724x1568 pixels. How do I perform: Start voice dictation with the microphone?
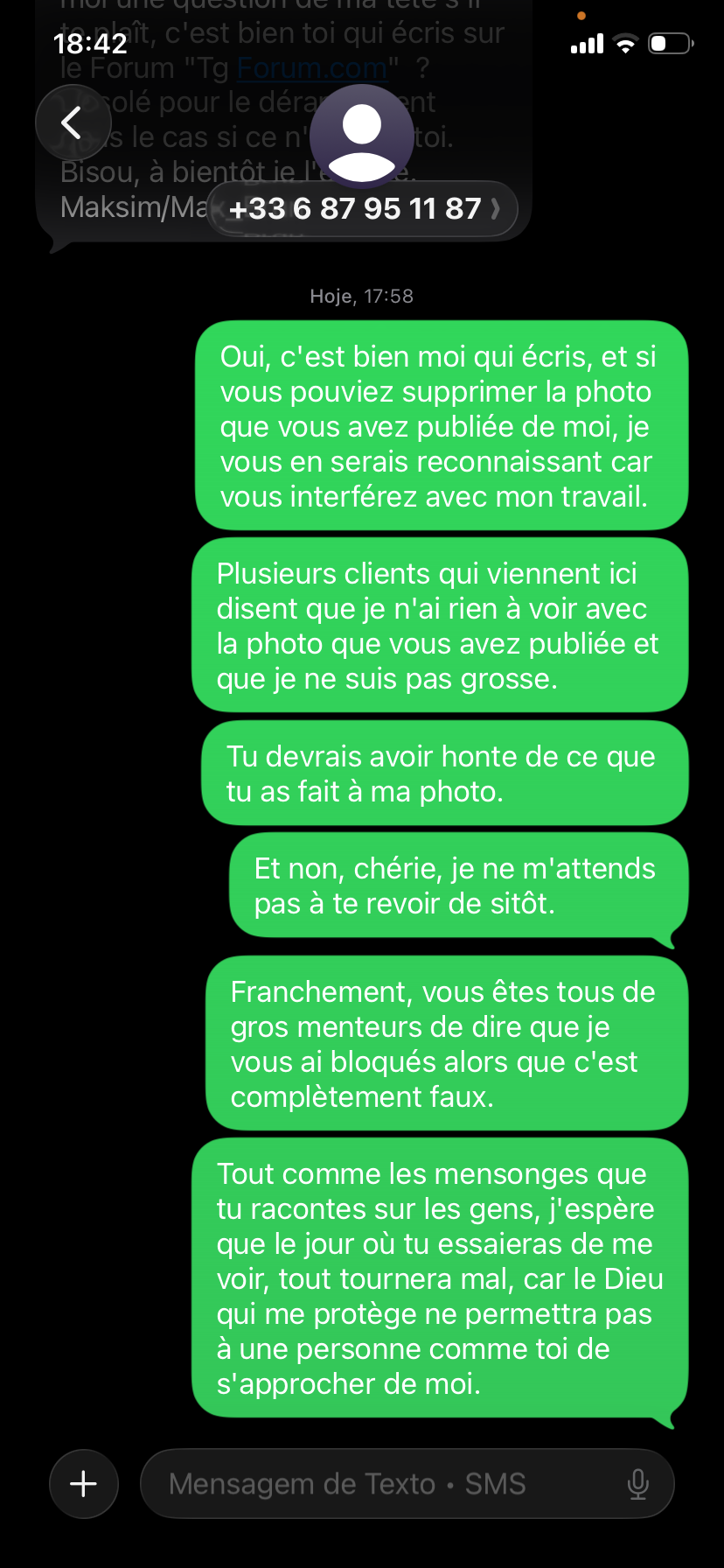[638, 1484]
